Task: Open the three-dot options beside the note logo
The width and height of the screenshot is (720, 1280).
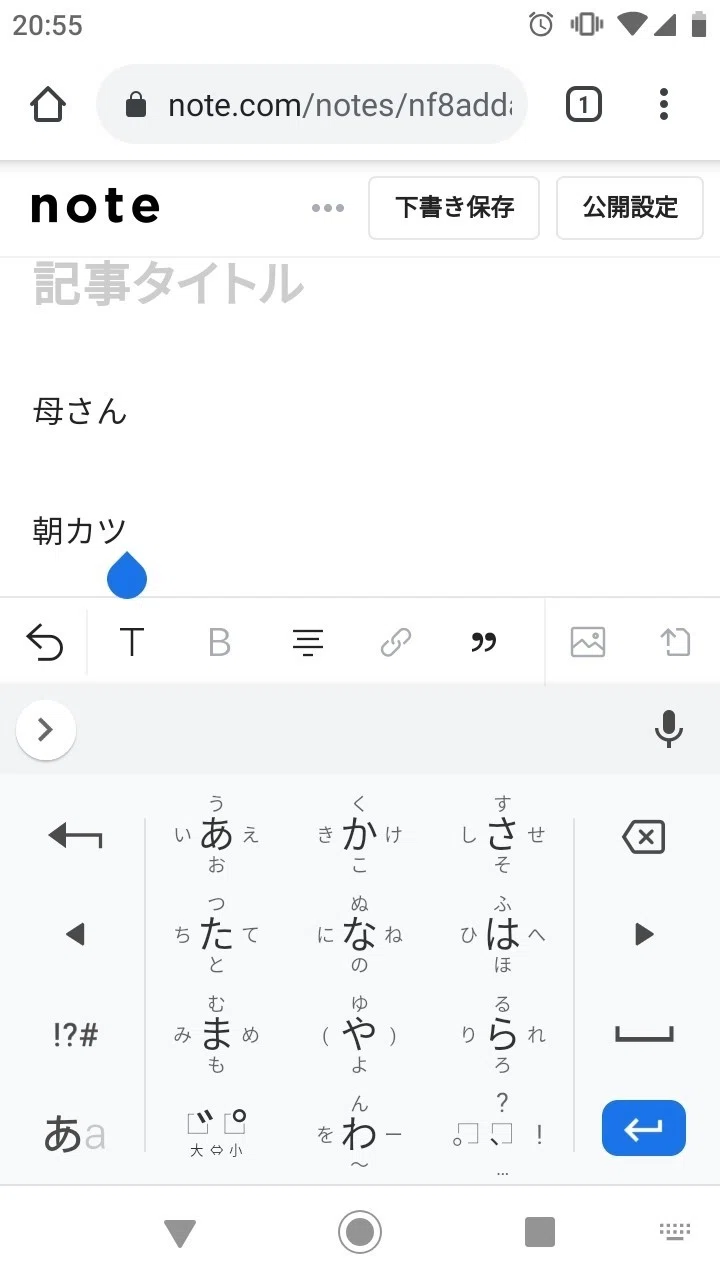Action: (328, 208)
